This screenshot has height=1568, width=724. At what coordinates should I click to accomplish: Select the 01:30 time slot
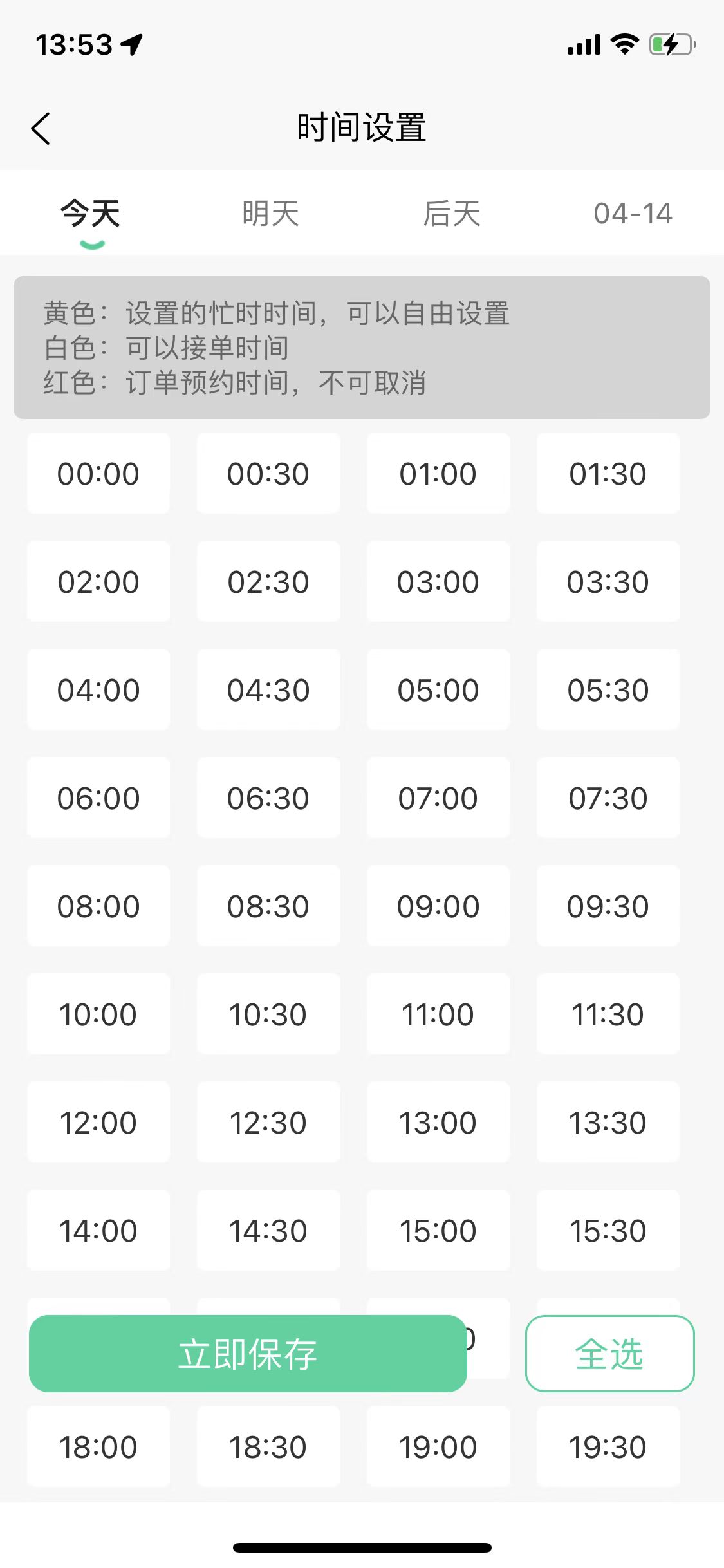click(x=608, y=473)
